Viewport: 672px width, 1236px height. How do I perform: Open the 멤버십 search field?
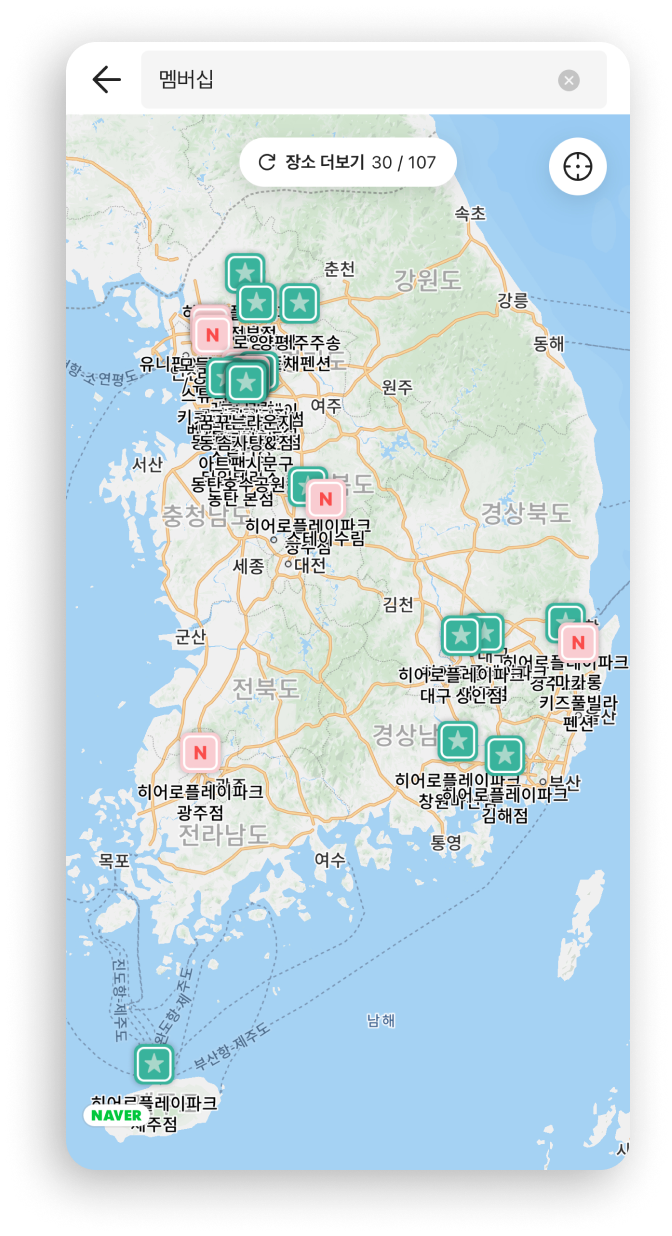[350, 80]
